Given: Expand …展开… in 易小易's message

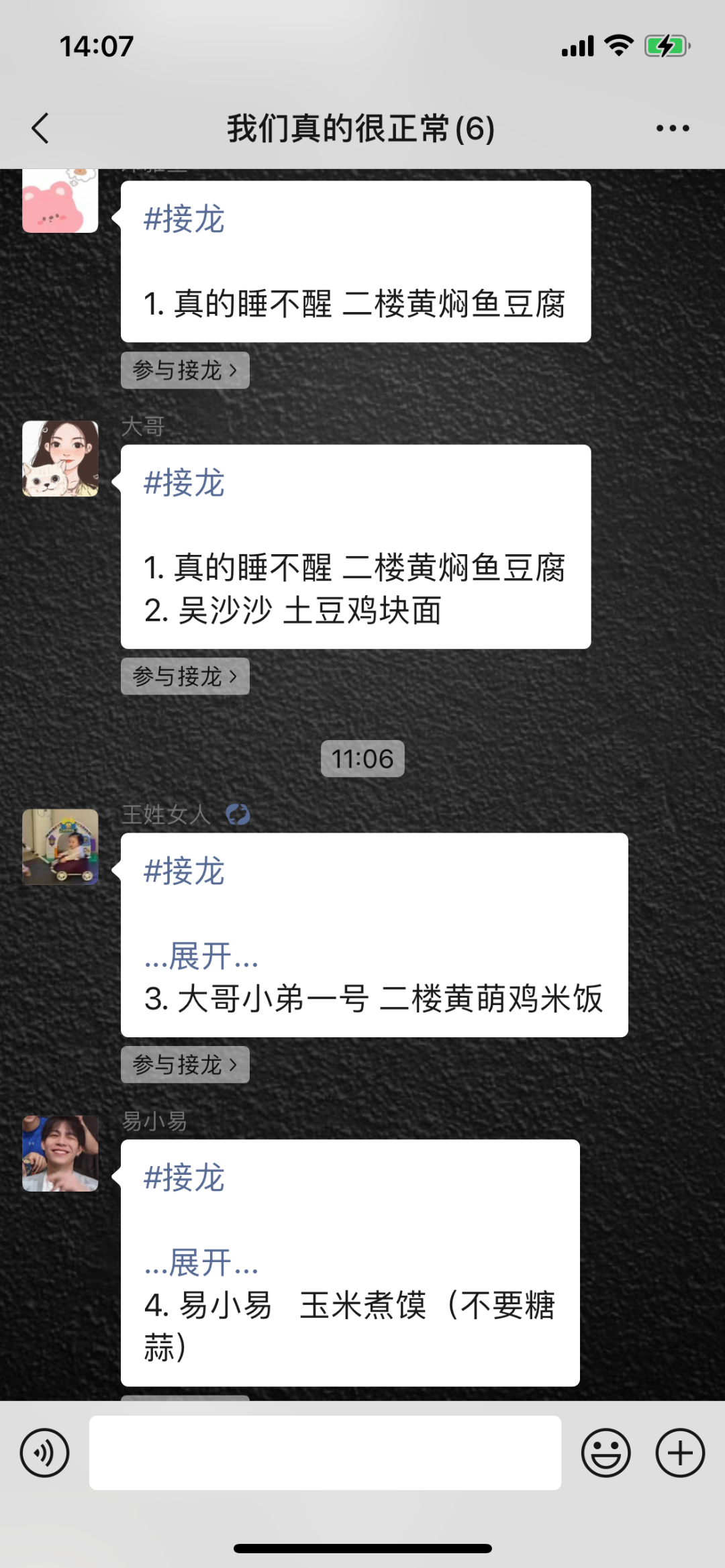Looking at the screenshot, I should coord(201,1263).
